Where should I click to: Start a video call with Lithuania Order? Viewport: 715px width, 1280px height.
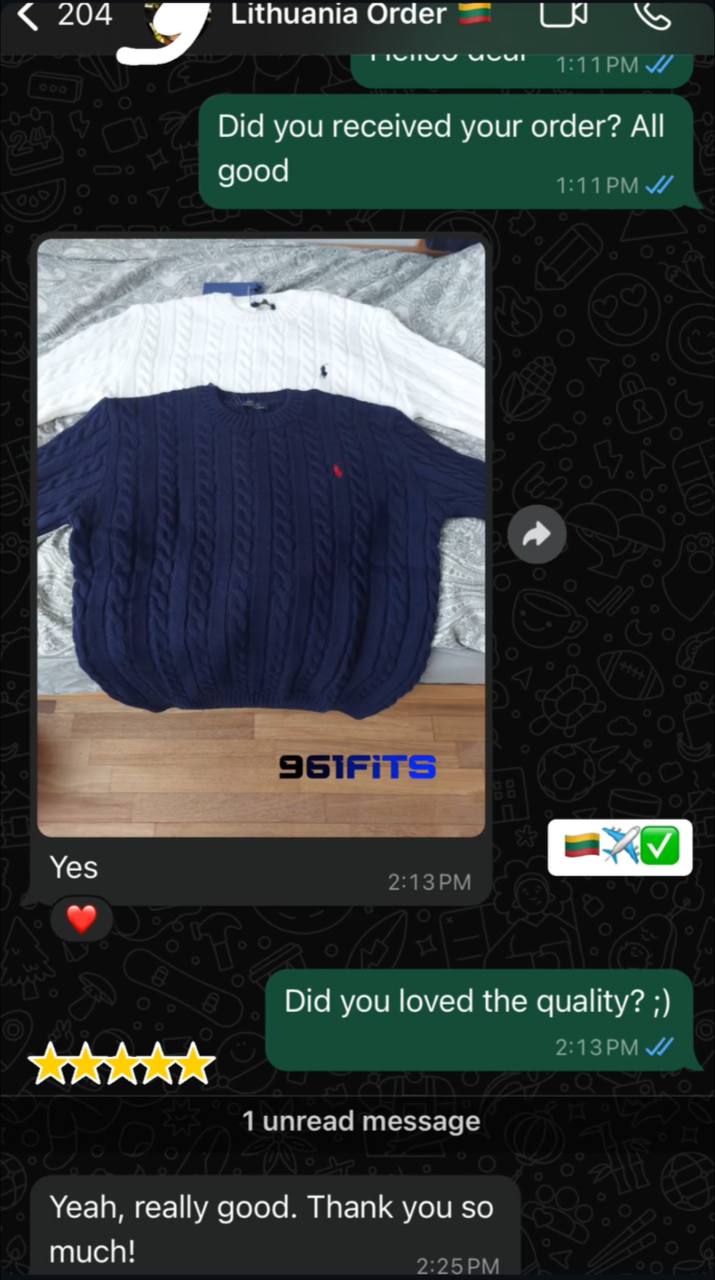coord(563,14)
